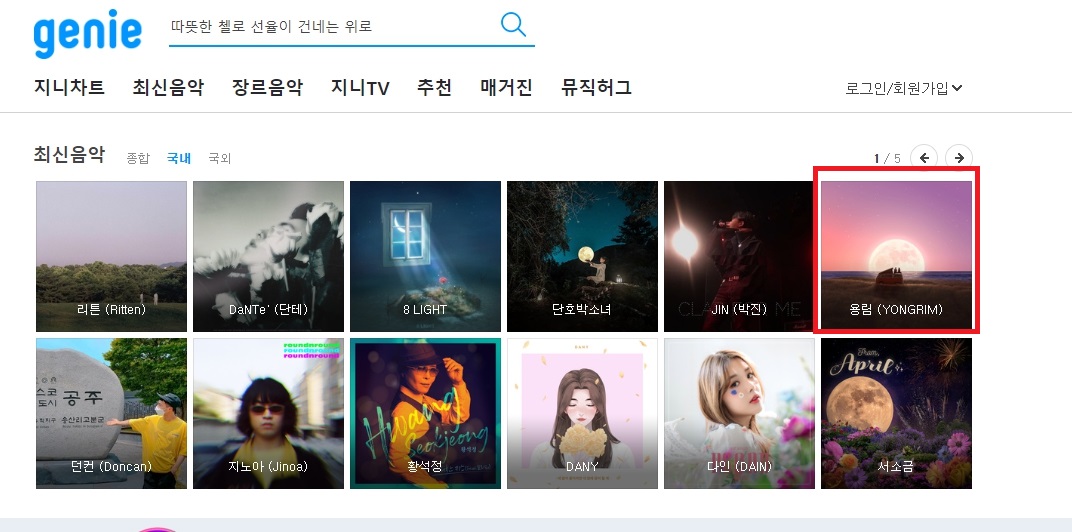This screenshot has width=1072, height=532.
Task: Open the 지니차트 menu
Action: point(69,87)
